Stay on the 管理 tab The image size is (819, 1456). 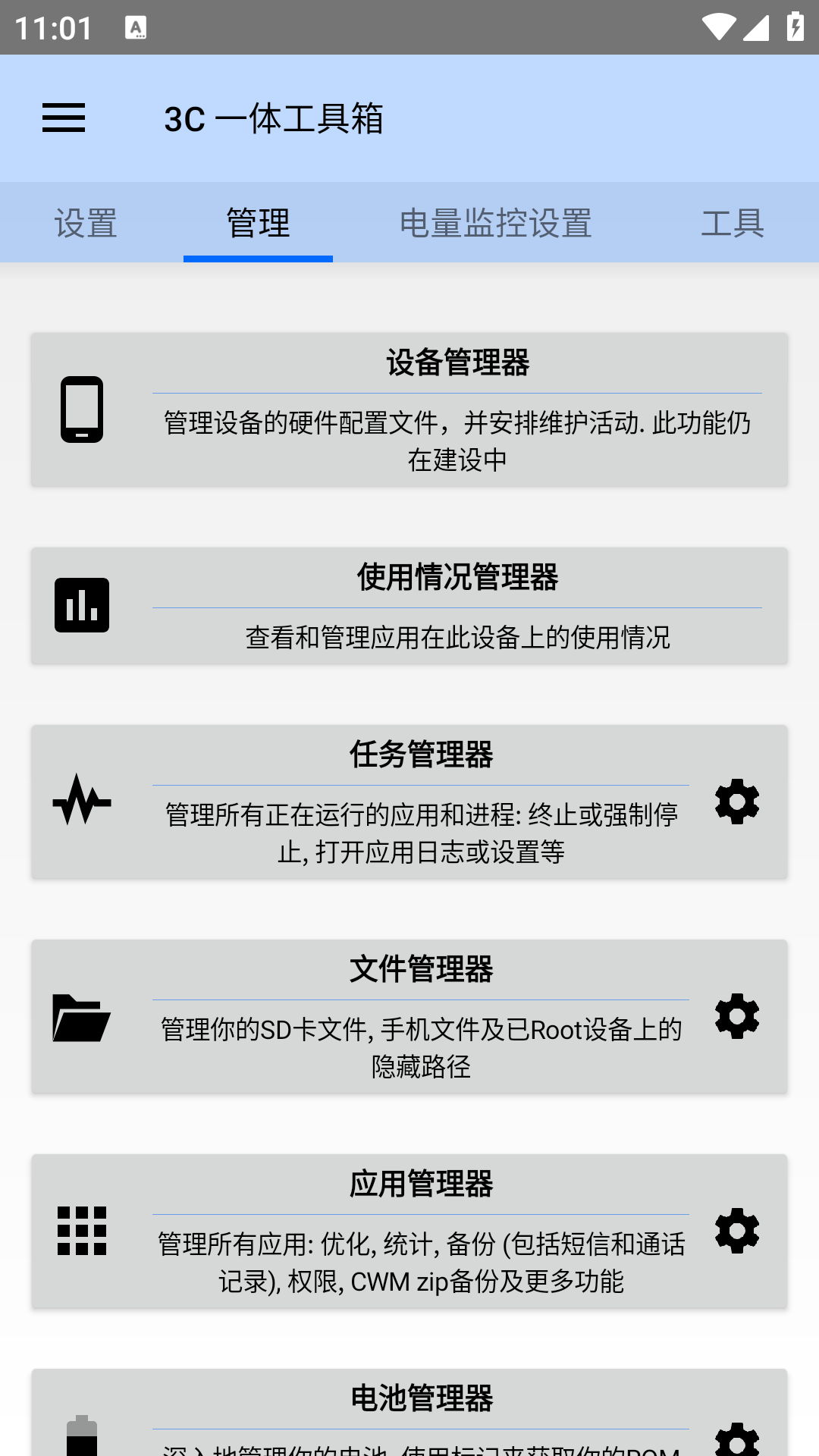coord(258,221)
